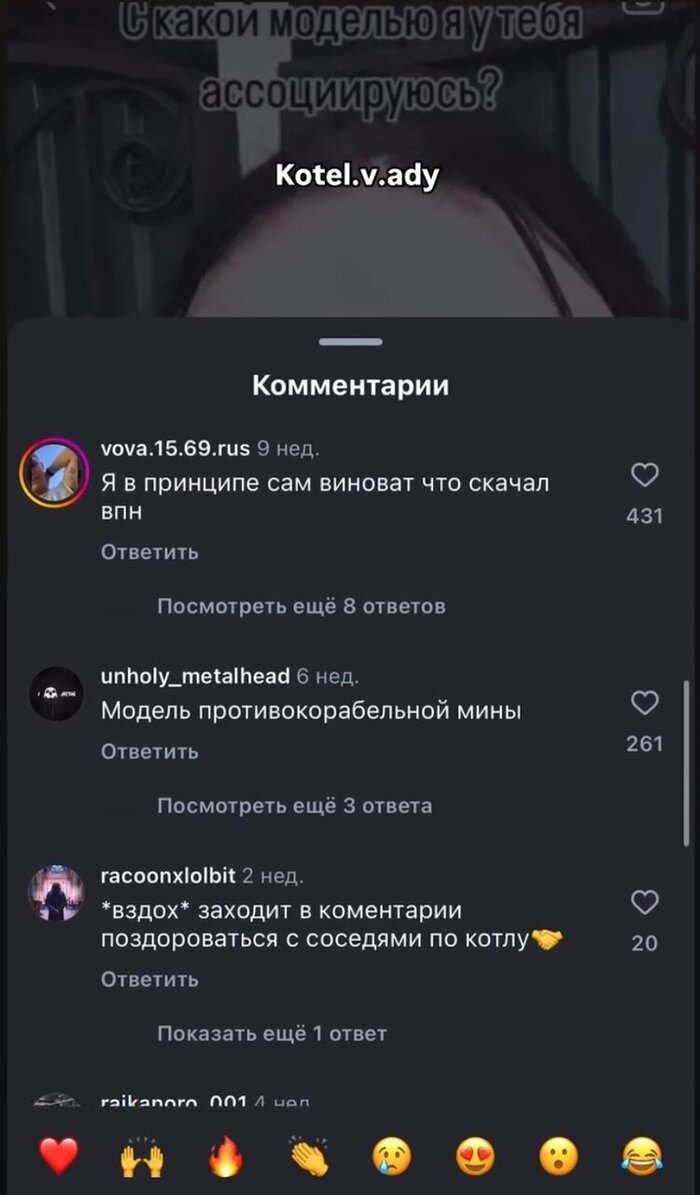Reply to vova.15.69.rus comment
This screenshot has width=700, height=1195.
150,552
